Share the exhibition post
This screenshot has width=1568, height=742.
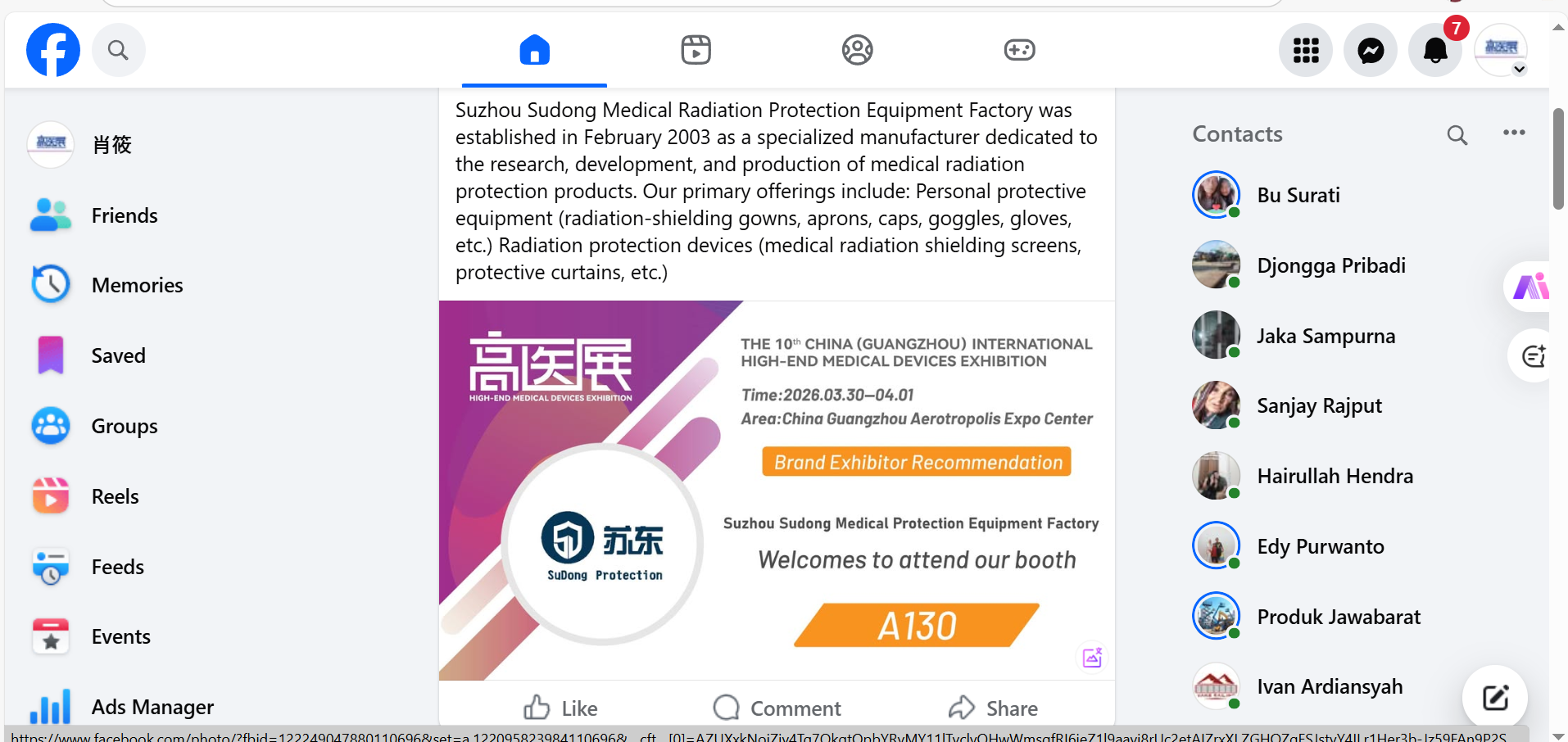993,708
